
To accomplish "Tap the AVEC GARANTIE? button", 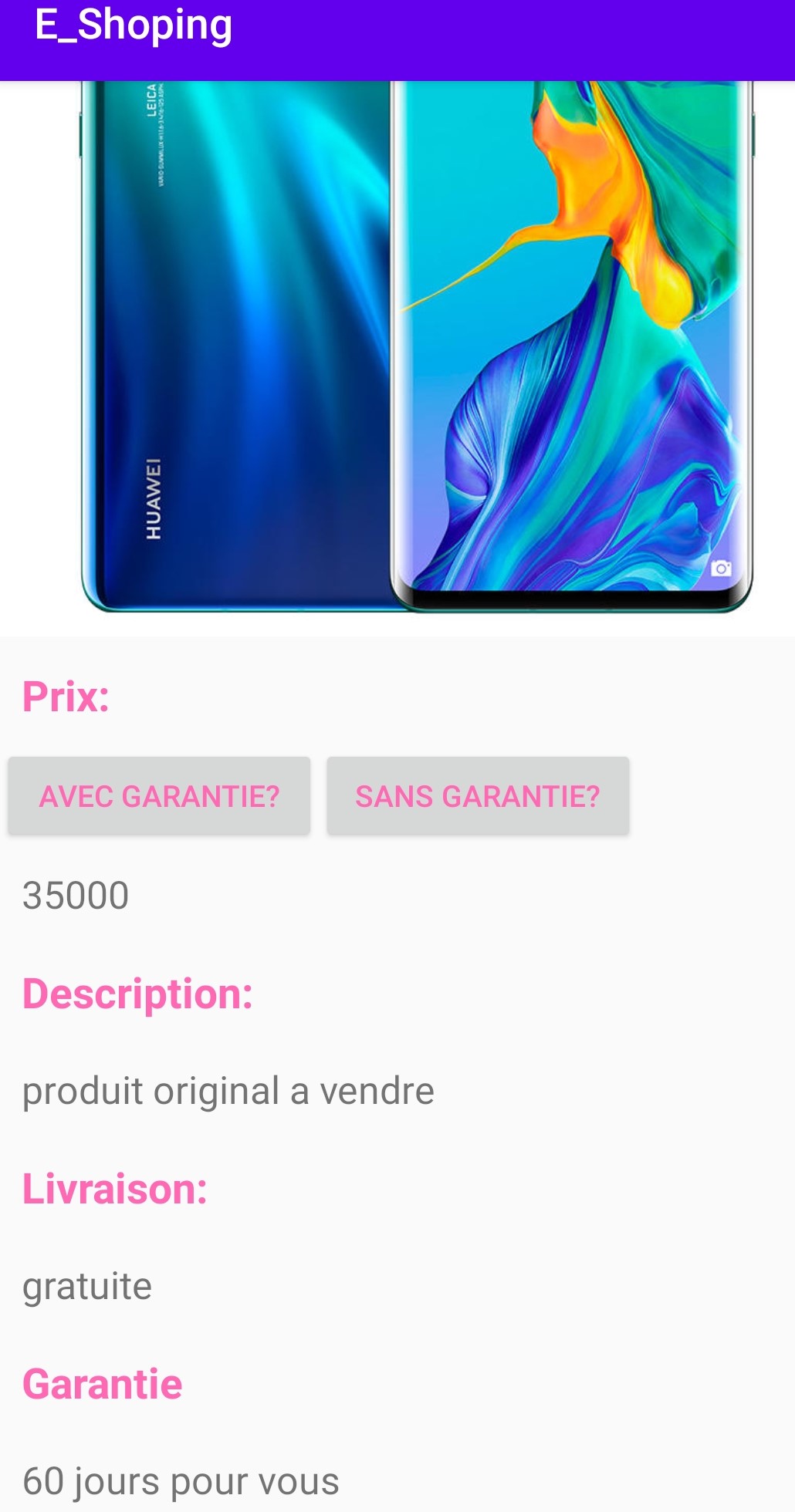I will coord(159,796).
